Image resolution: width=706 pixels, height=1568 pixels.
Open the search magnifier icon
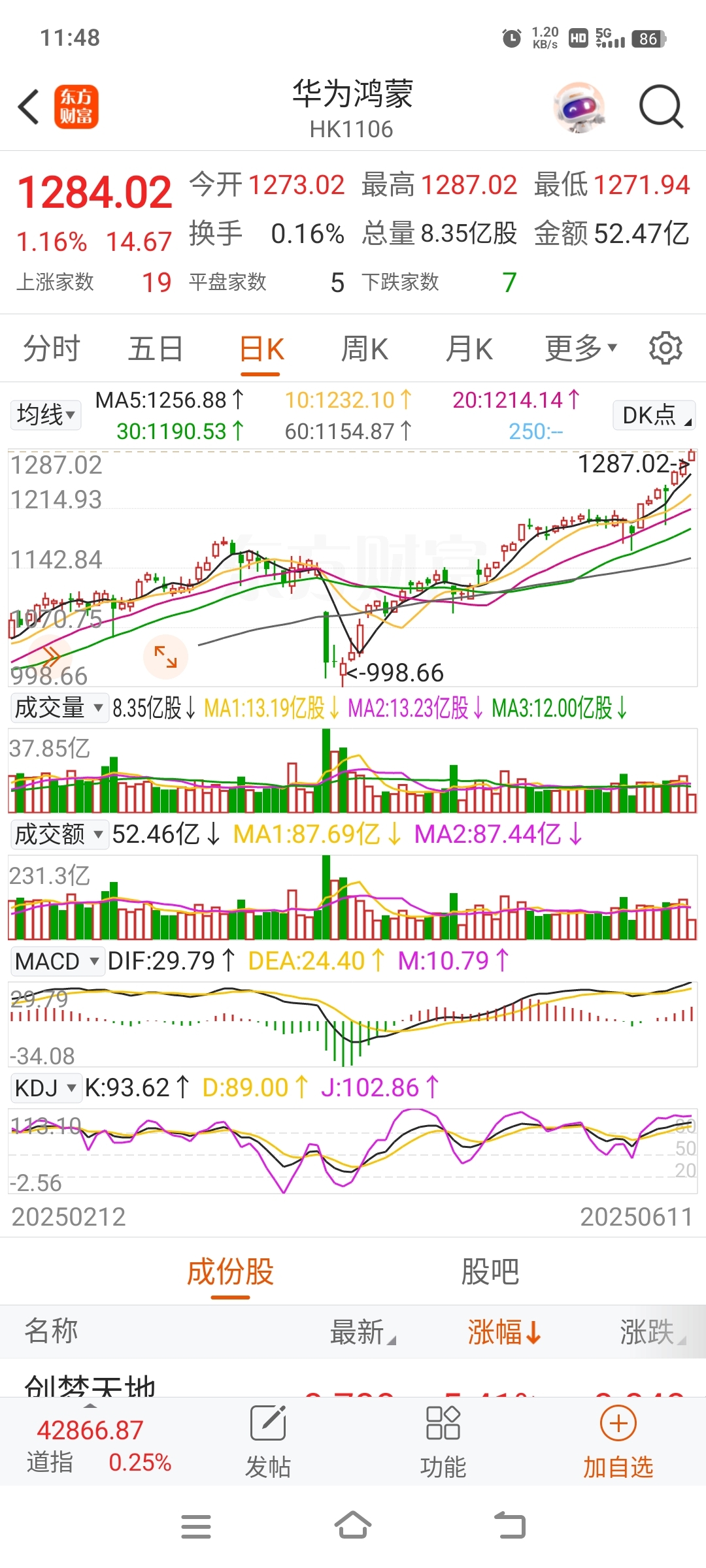pyautogui.click(x=661, y=106)
